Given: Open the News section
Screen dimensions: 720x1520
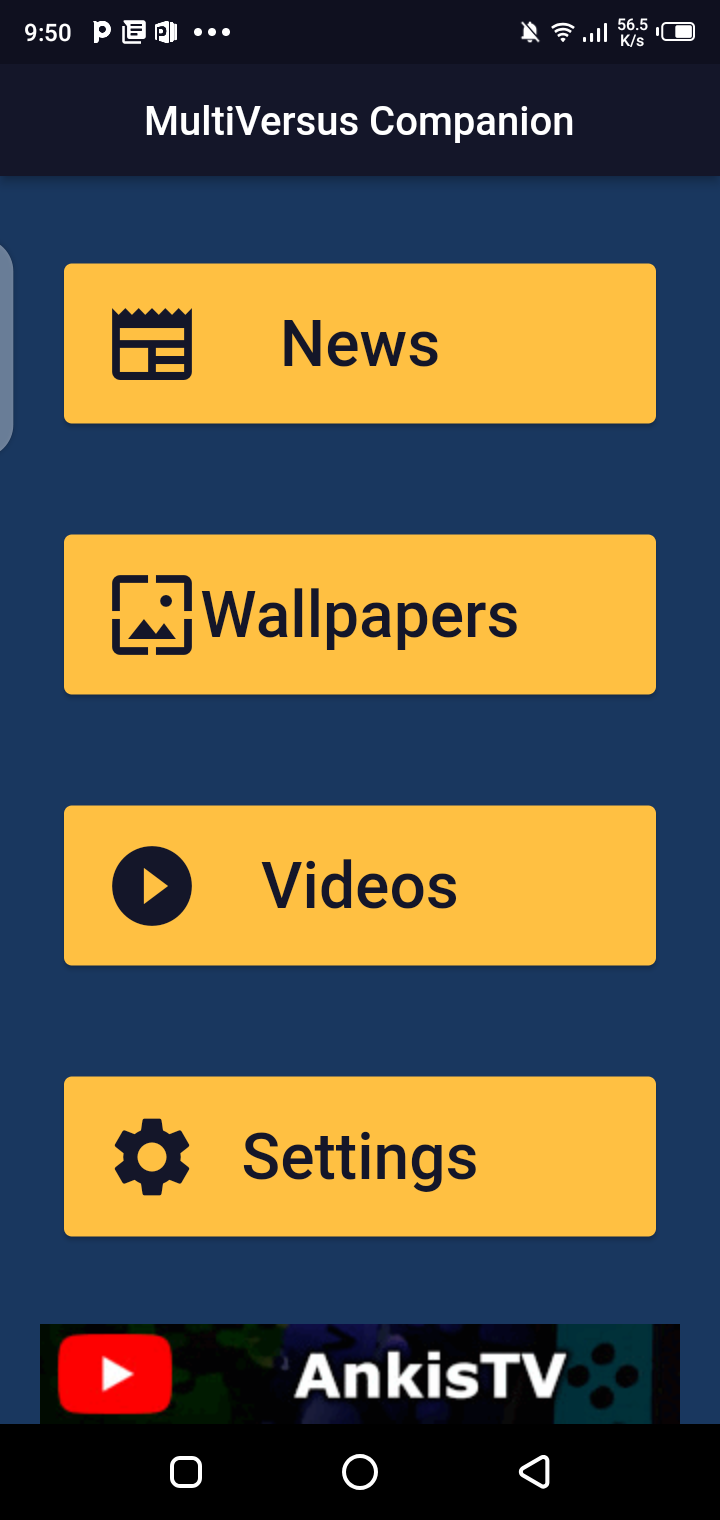Looking at the screenshot, I should (360, 344).
